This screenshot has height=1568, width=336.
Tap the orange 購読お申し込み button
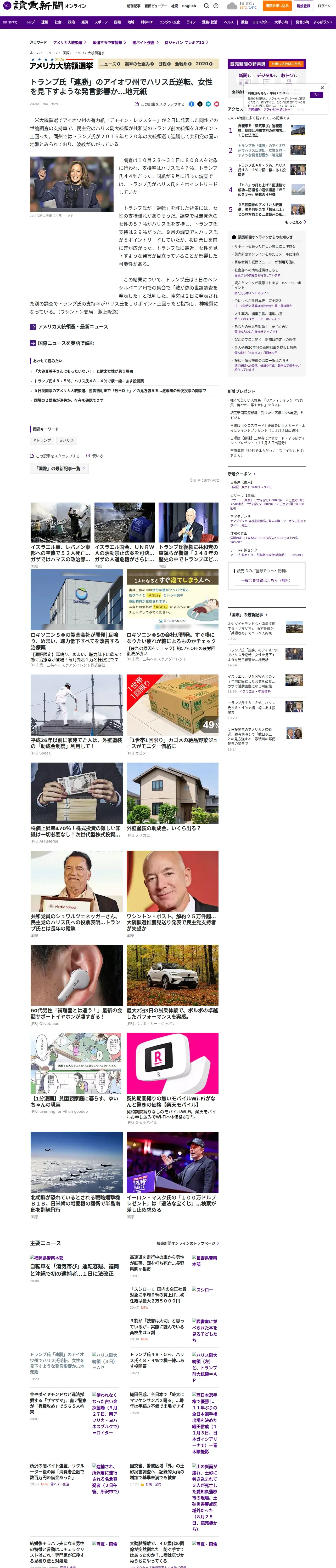(277, 6)
